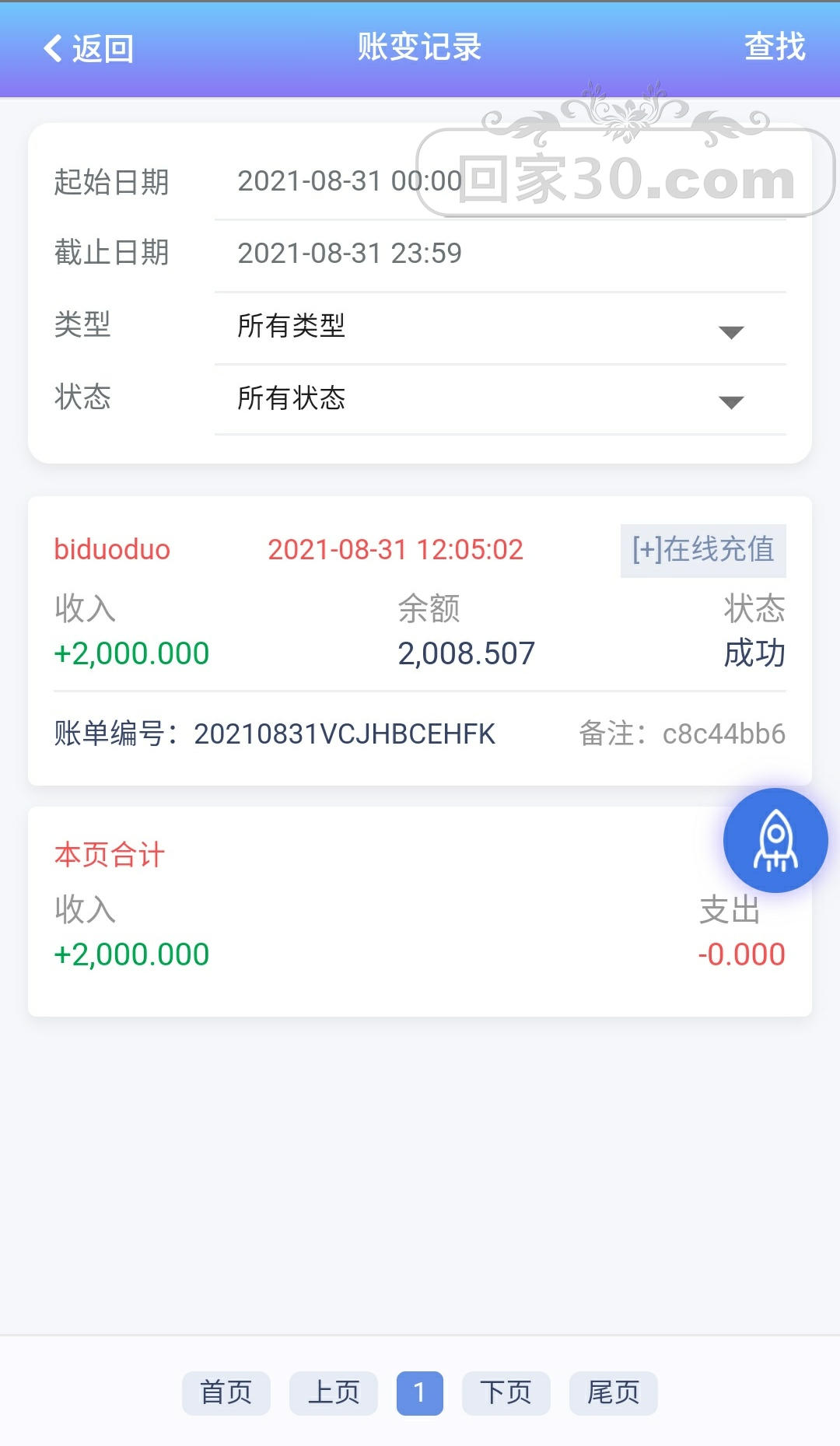
Task: Edit the 截止日期 end date field
Action: [x=499, y=253]
